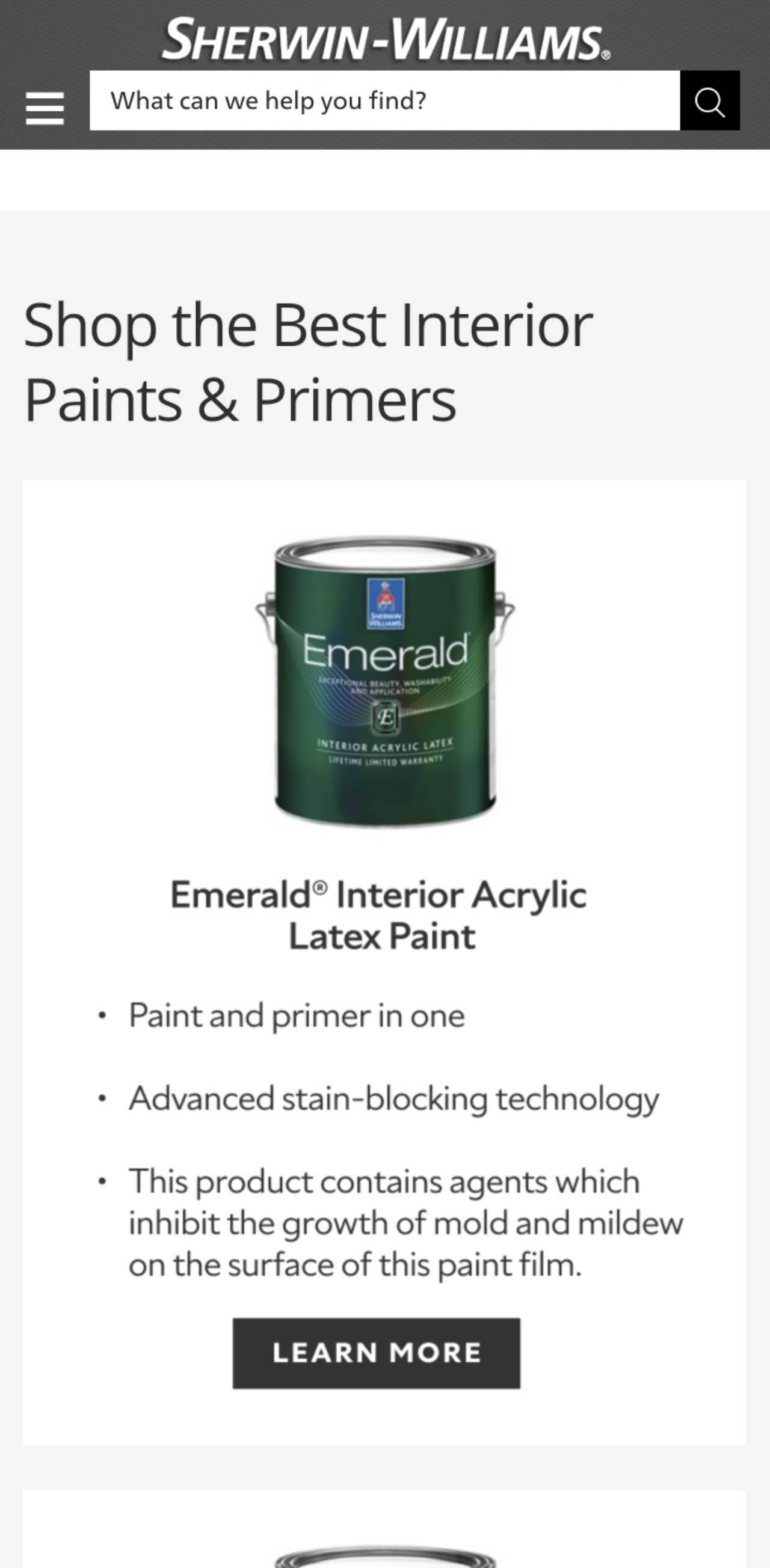
Task: Open the Emerald paint can product image
Action: [x=384, y=681]
